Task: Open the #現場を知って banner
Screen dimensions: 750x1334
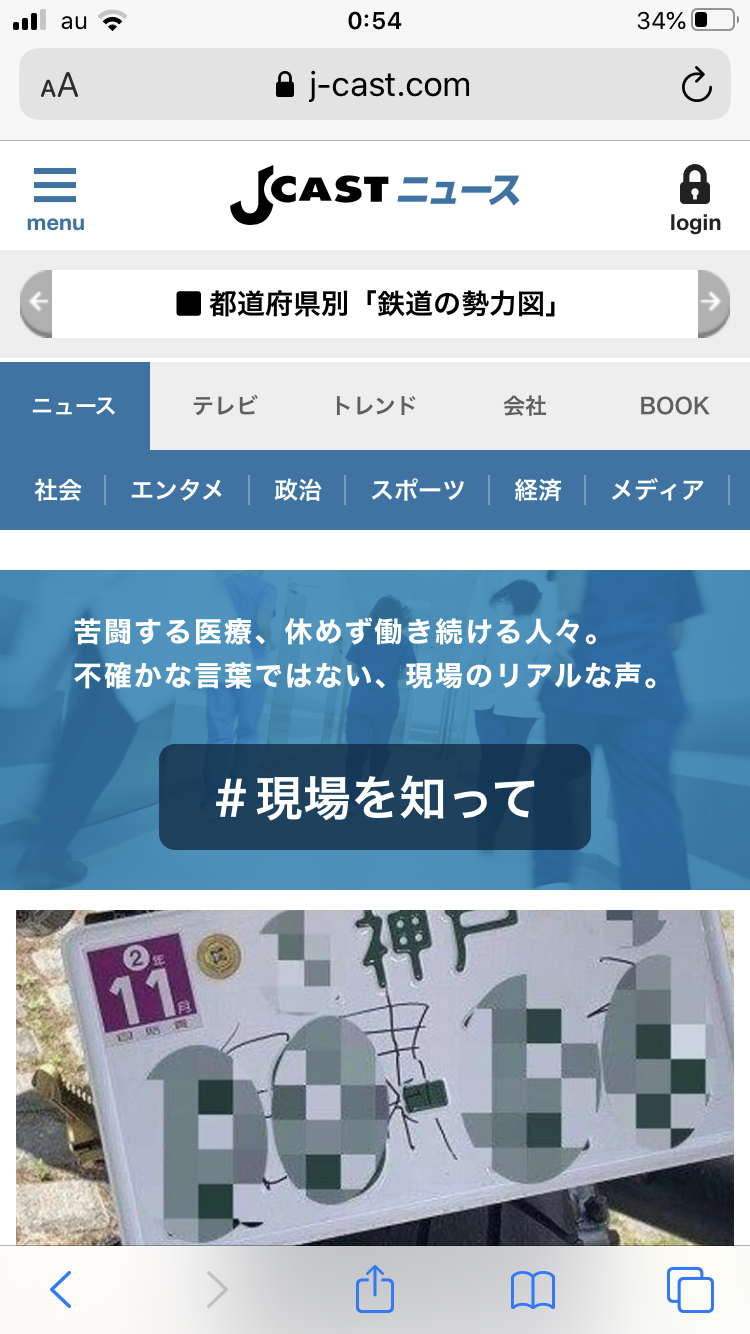Action: (374, 797)
